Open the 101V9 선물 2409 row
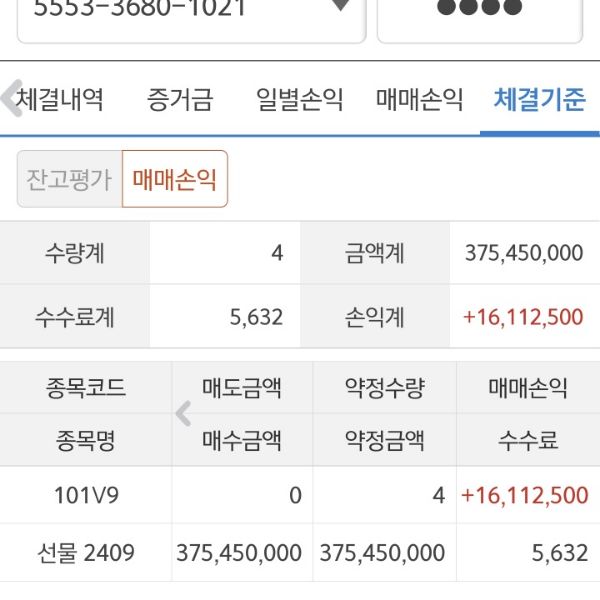 300,523
